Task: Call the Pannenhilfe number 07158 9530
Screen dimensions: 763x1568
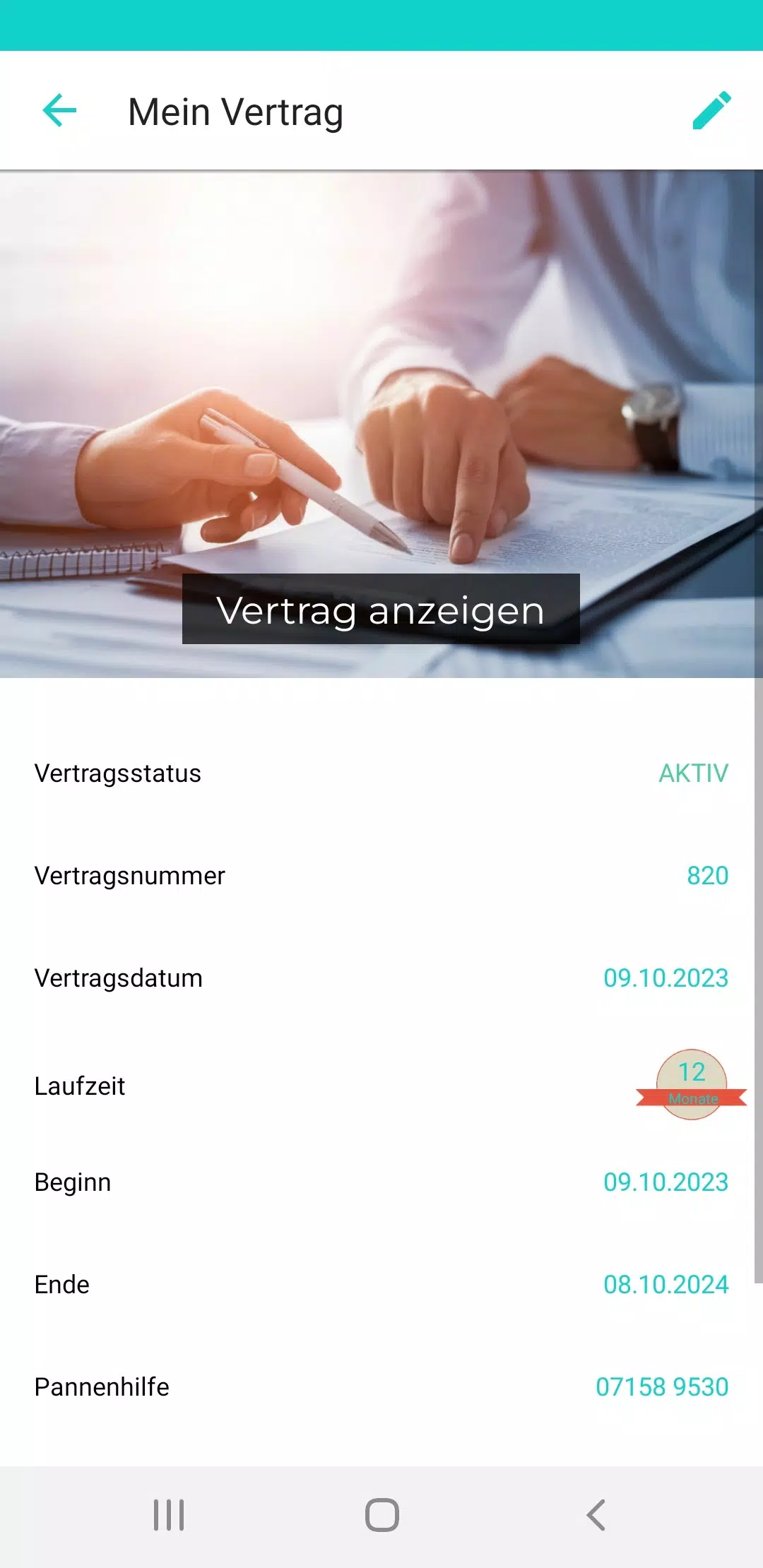Action: point(661,1386)
